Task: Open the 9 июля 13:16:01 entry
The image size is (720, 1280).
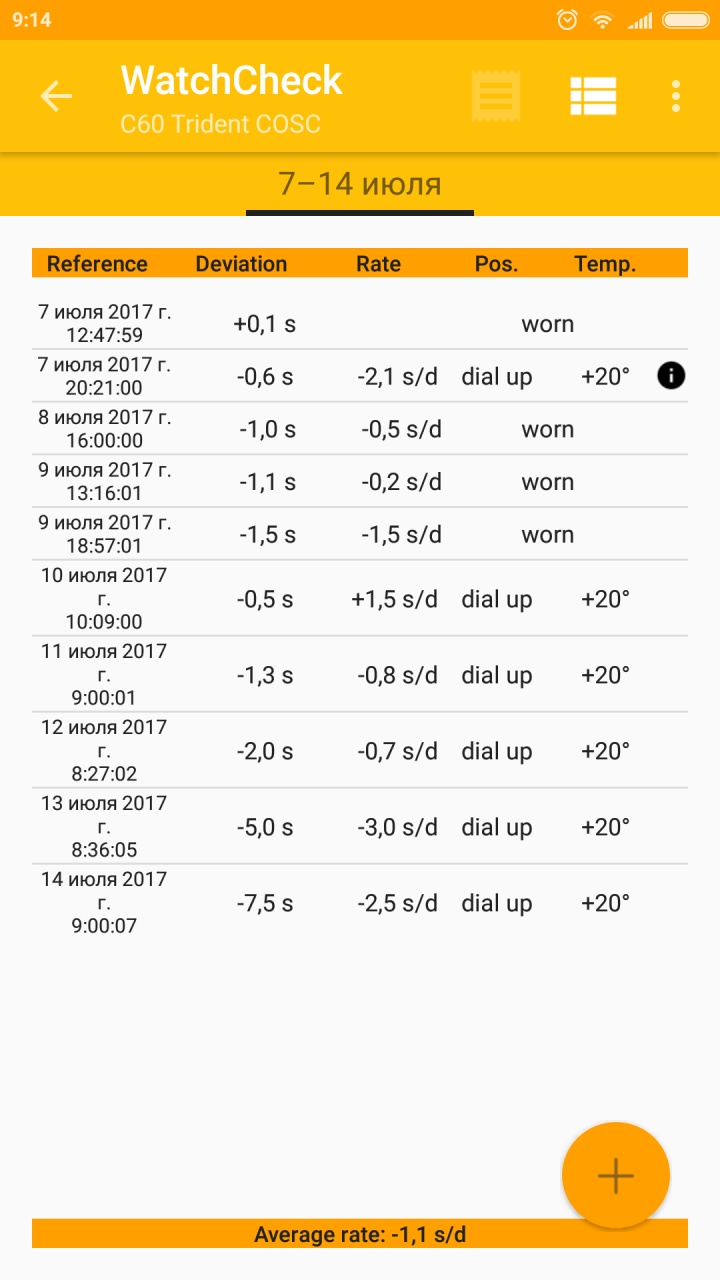Action: point(360,482)
